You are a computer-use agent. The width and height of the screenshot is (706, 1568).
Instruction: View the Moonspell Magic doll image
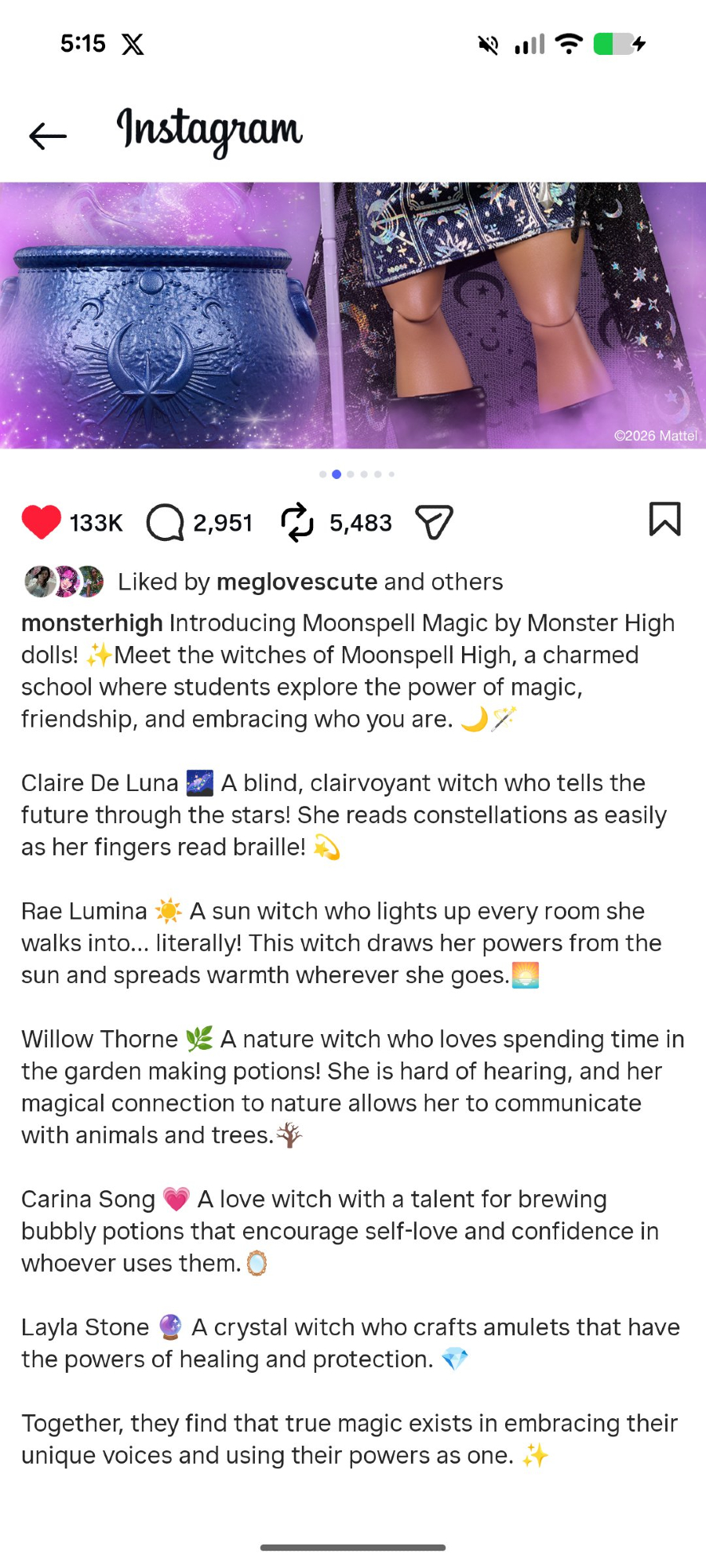tap(353, 315)
